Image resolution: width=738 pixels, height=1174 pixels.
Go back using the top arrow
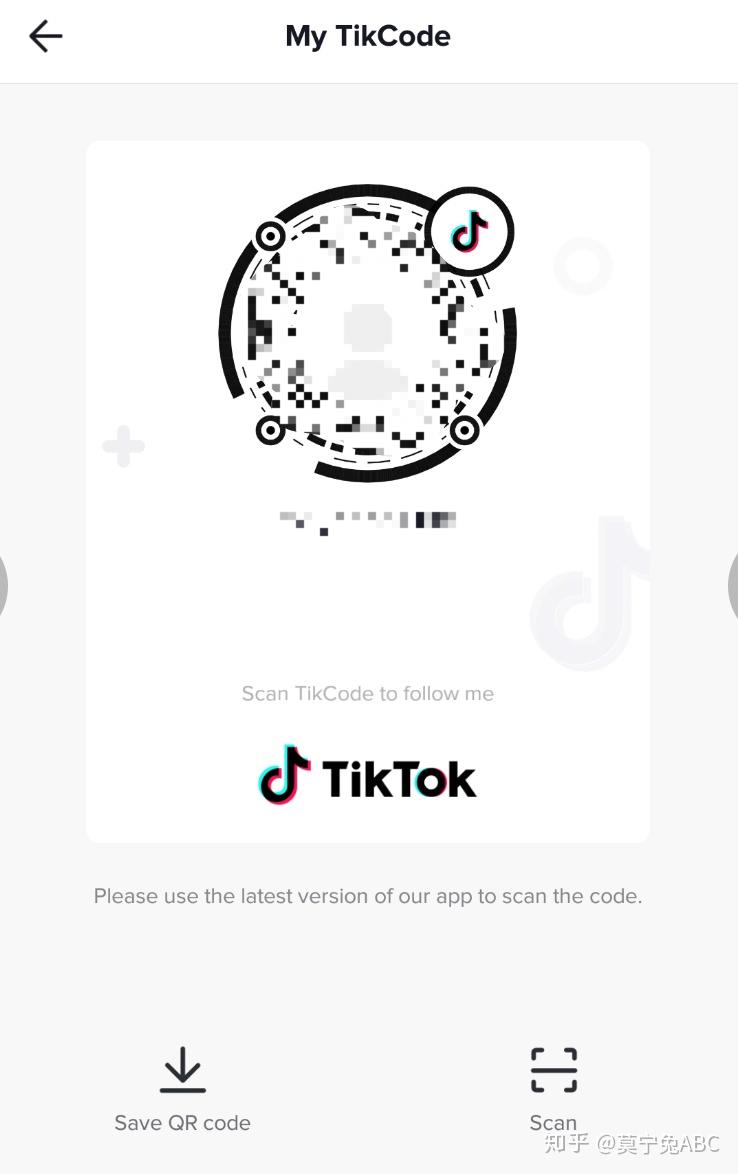coord(46,37)
